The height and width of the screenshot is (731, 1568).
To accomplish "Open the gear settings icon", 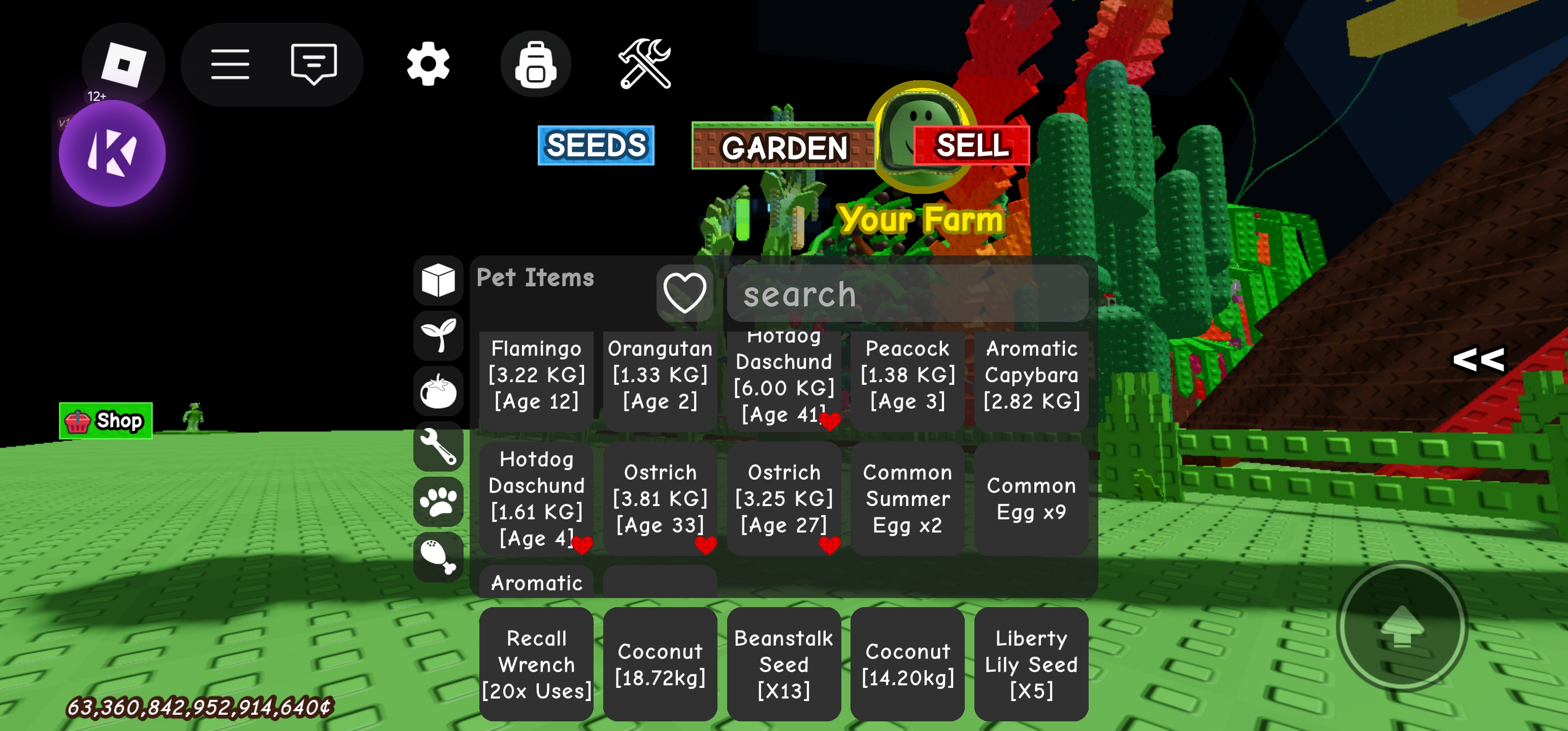I will (x=428, y=64).
